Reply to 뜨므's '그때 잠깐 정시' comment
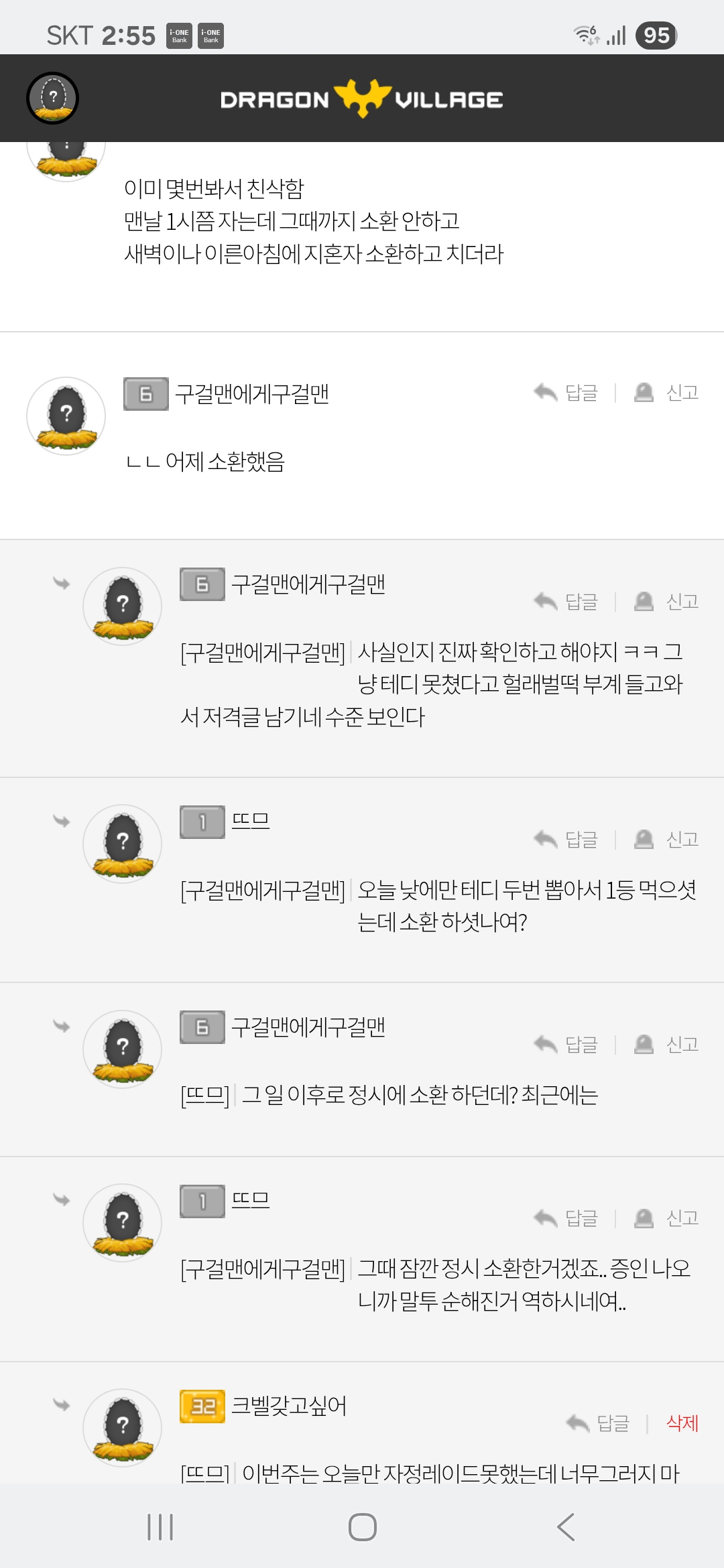 tap(566, 1218)
